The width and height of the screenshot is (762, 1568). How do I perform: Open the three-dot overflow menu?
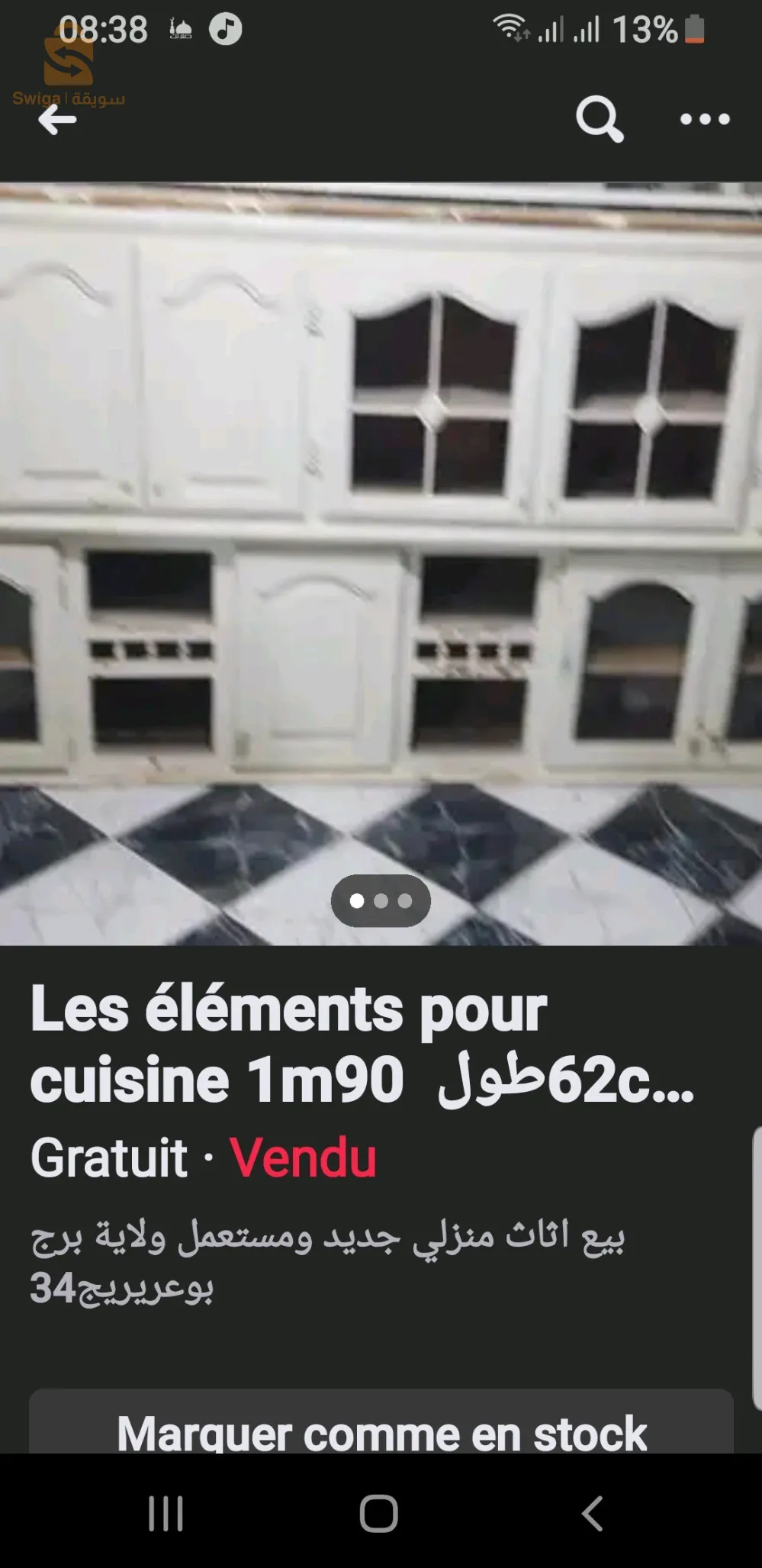(703, 118)
